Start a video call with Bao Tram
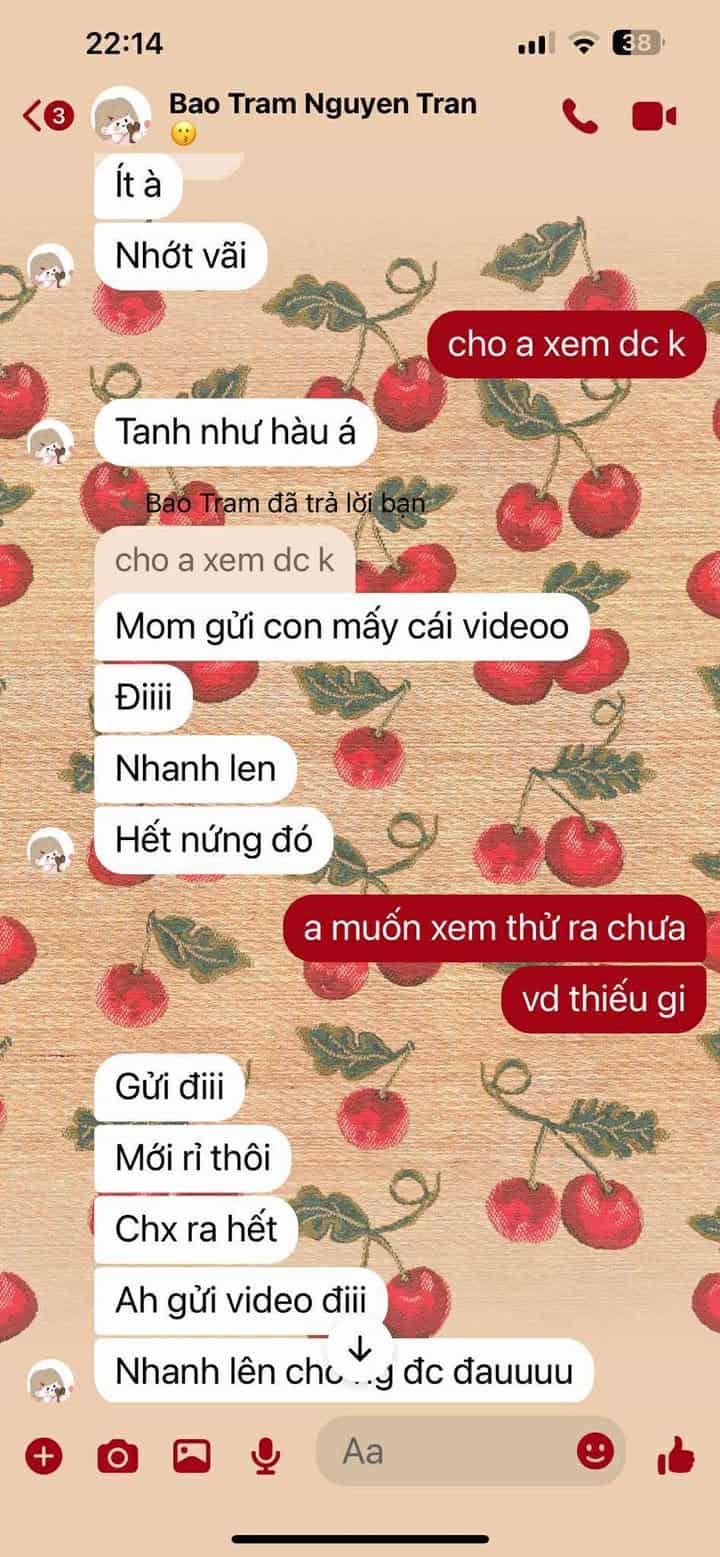Screen dimensions: 720x1557 [654, 117]
